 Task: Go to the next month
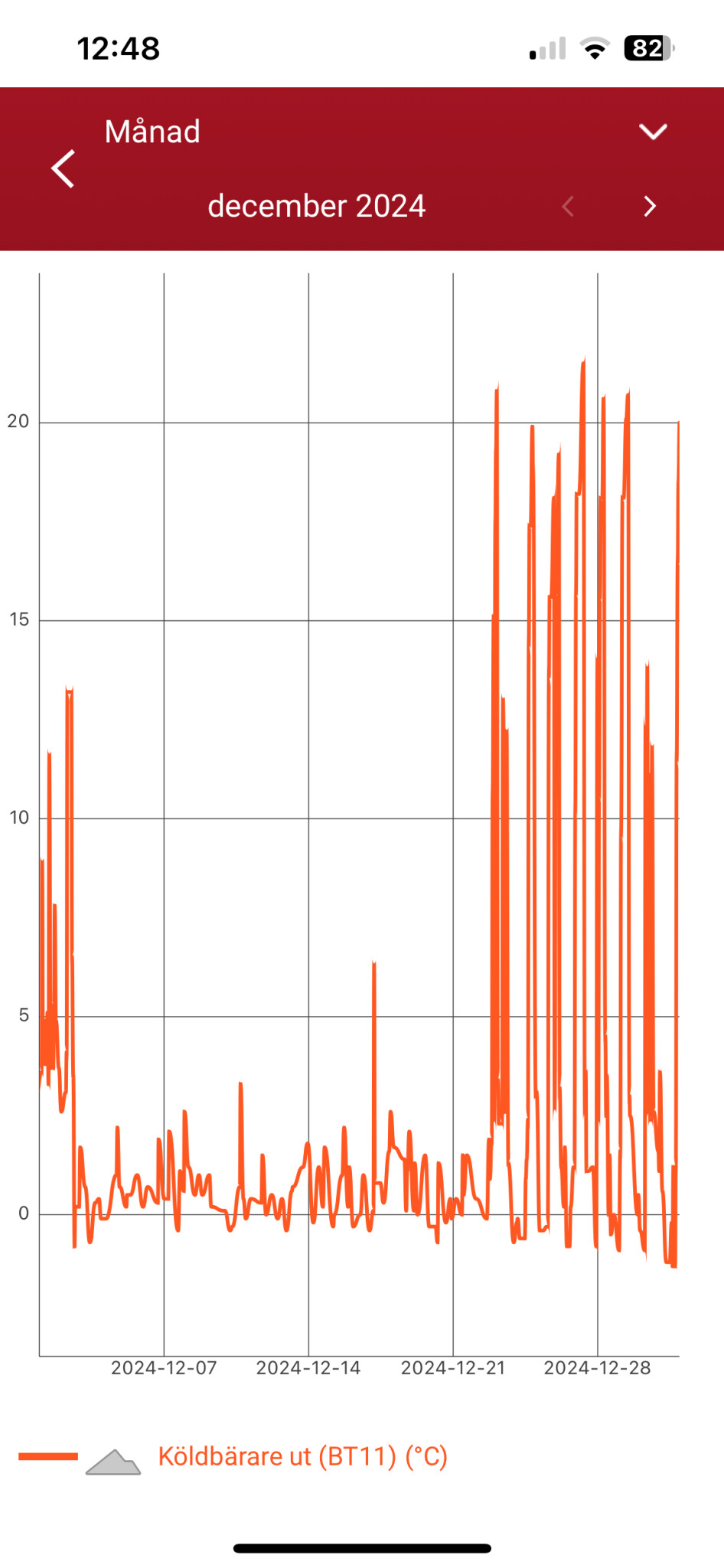[650, 206]
